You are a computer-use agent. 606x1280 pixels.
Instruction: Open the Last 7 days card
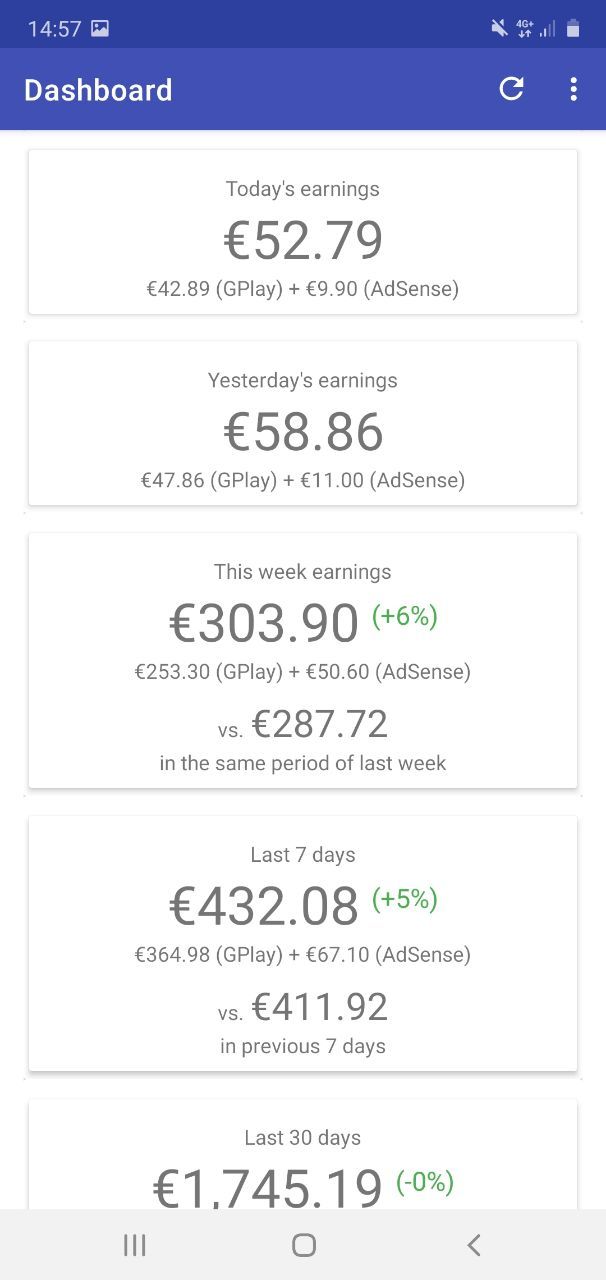tap(303, 944)
